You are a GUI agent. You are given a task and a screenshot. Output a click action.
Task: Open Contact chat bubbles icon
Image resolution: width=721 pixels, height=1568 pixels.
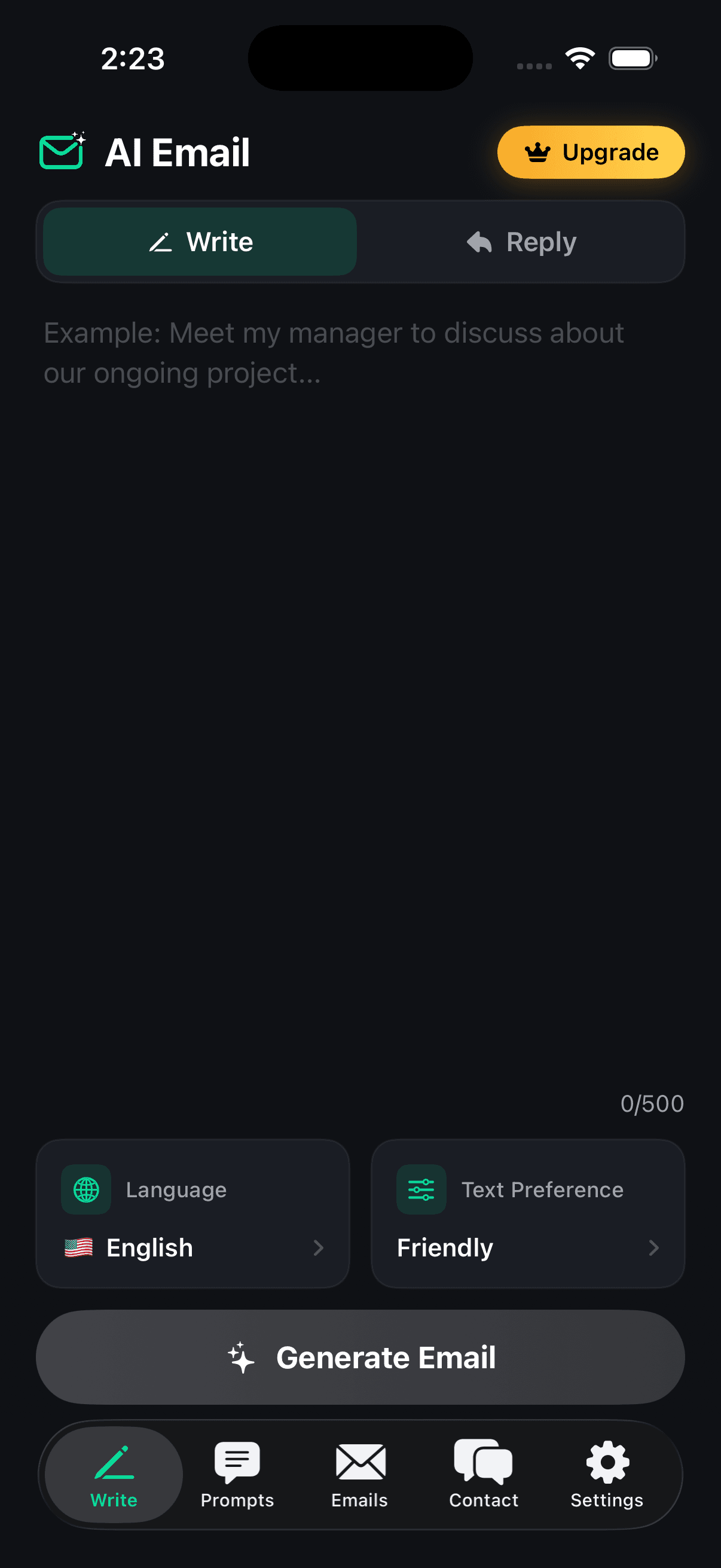[482, 1462]
